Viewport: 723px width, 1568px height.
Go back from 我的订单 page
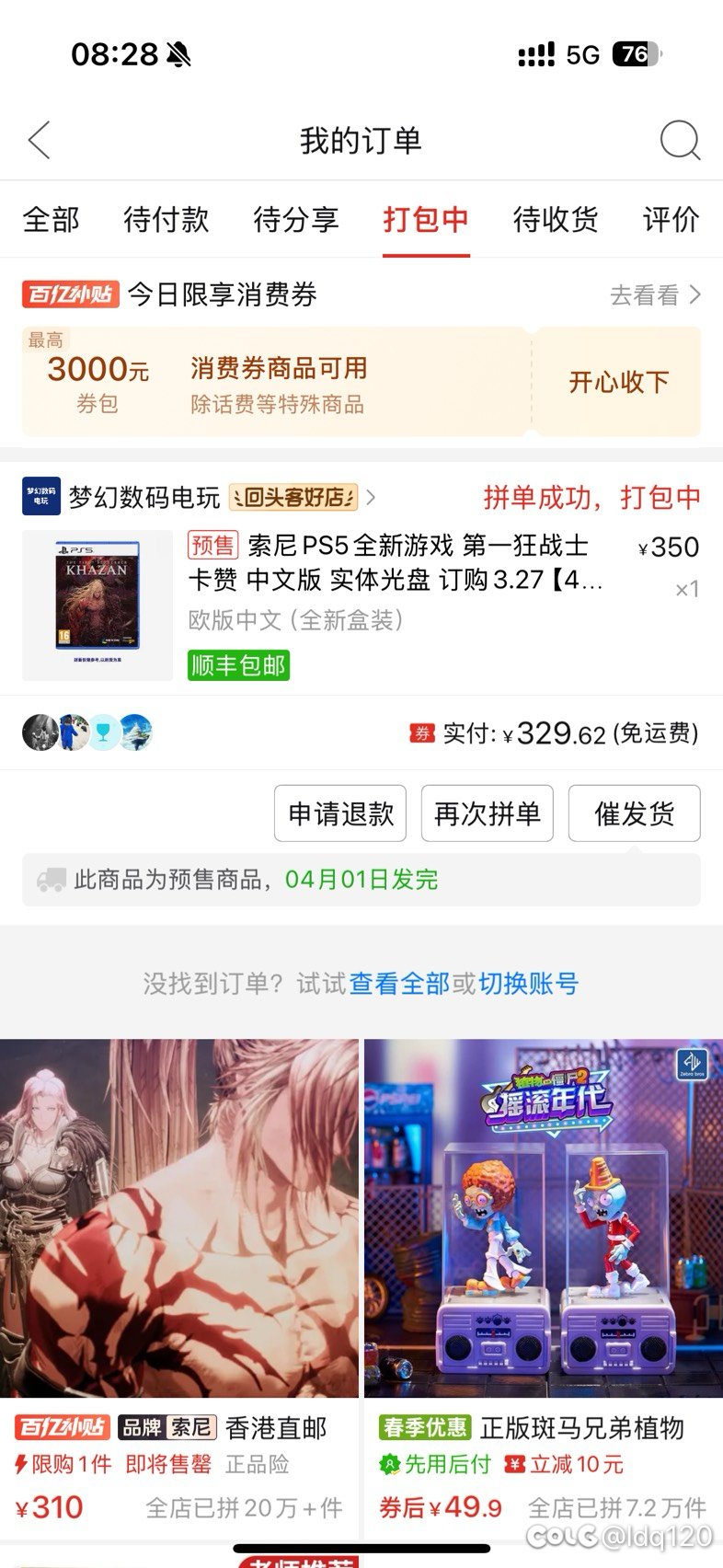click(39, 141)
